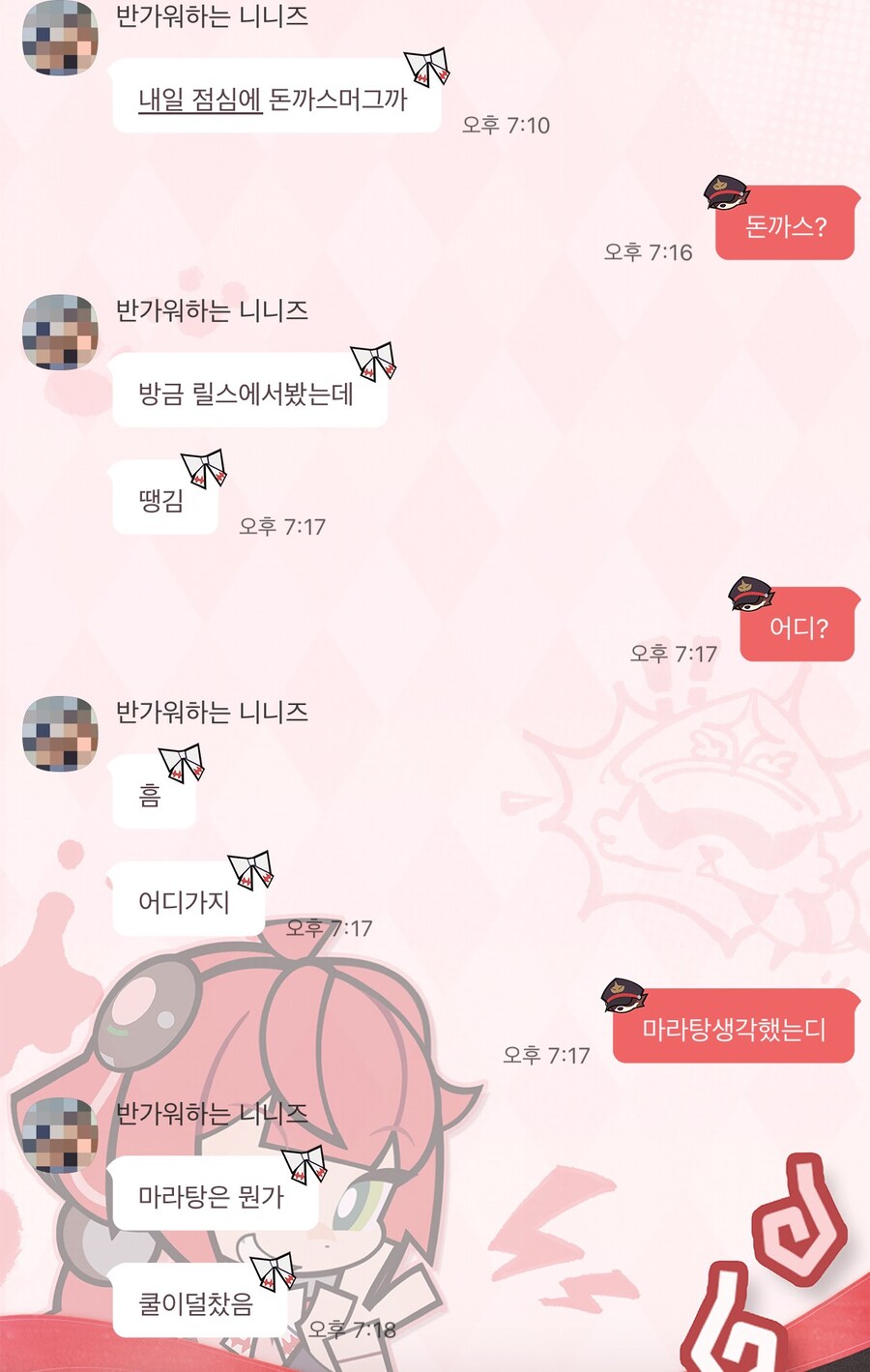870x1372 pixels.
Task: Open sender's profile picture beside the 돈까스머그까 message
Action: click(x=60, y=38)
